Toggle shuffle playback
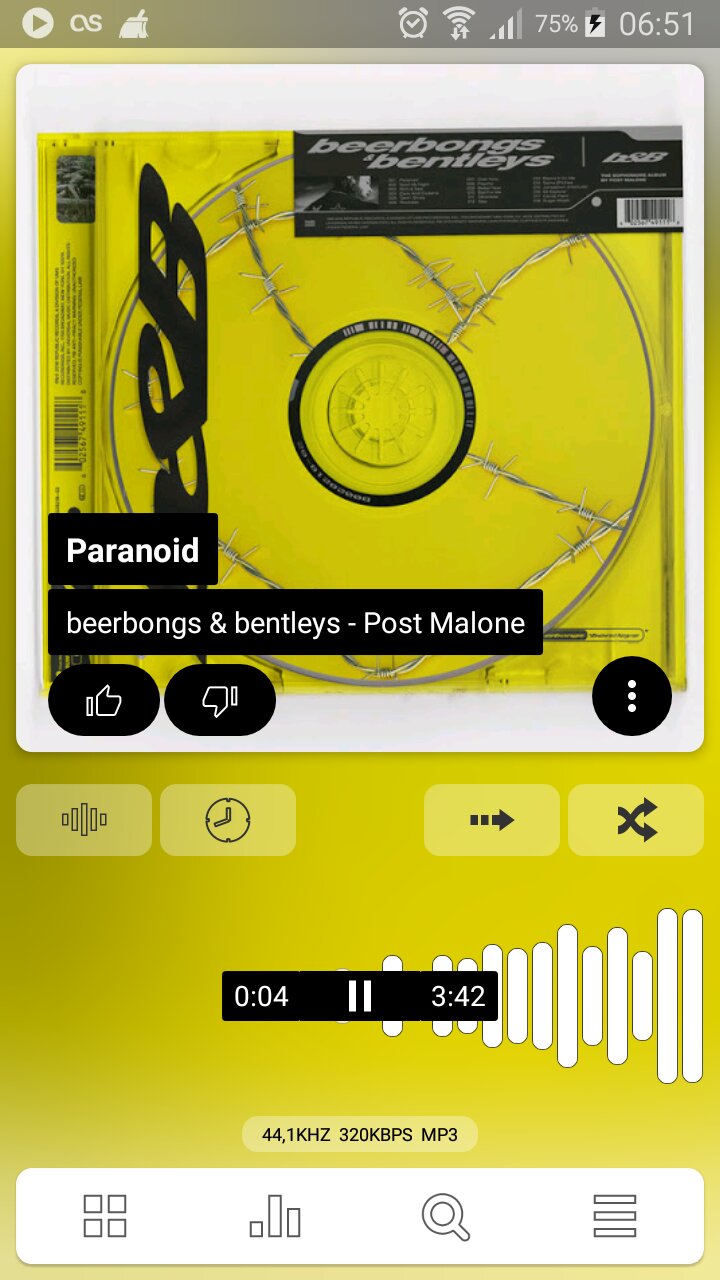The width and height of the screenshot is (720, 1280). [x=636, y=820]
